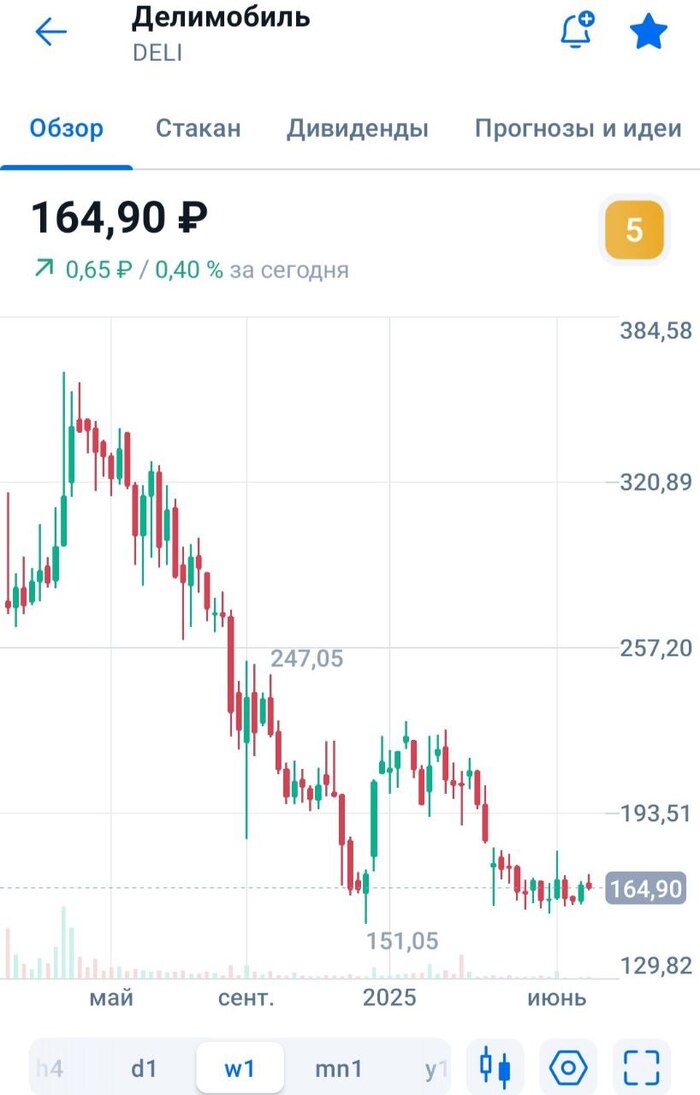Image resolution: width=700 pixels, height=1095 pixels.
Task: Select the d1 chart timeframe
Action: [144, 1068]
